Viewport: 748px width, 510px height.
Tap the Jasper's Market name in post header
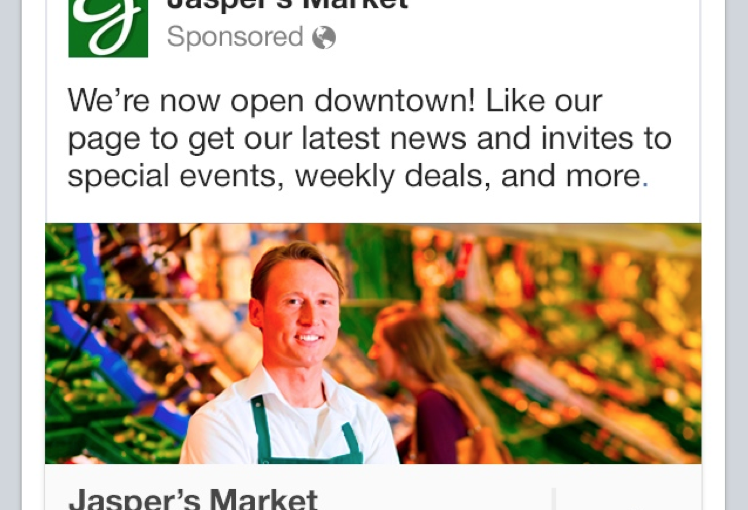[287, 5]
